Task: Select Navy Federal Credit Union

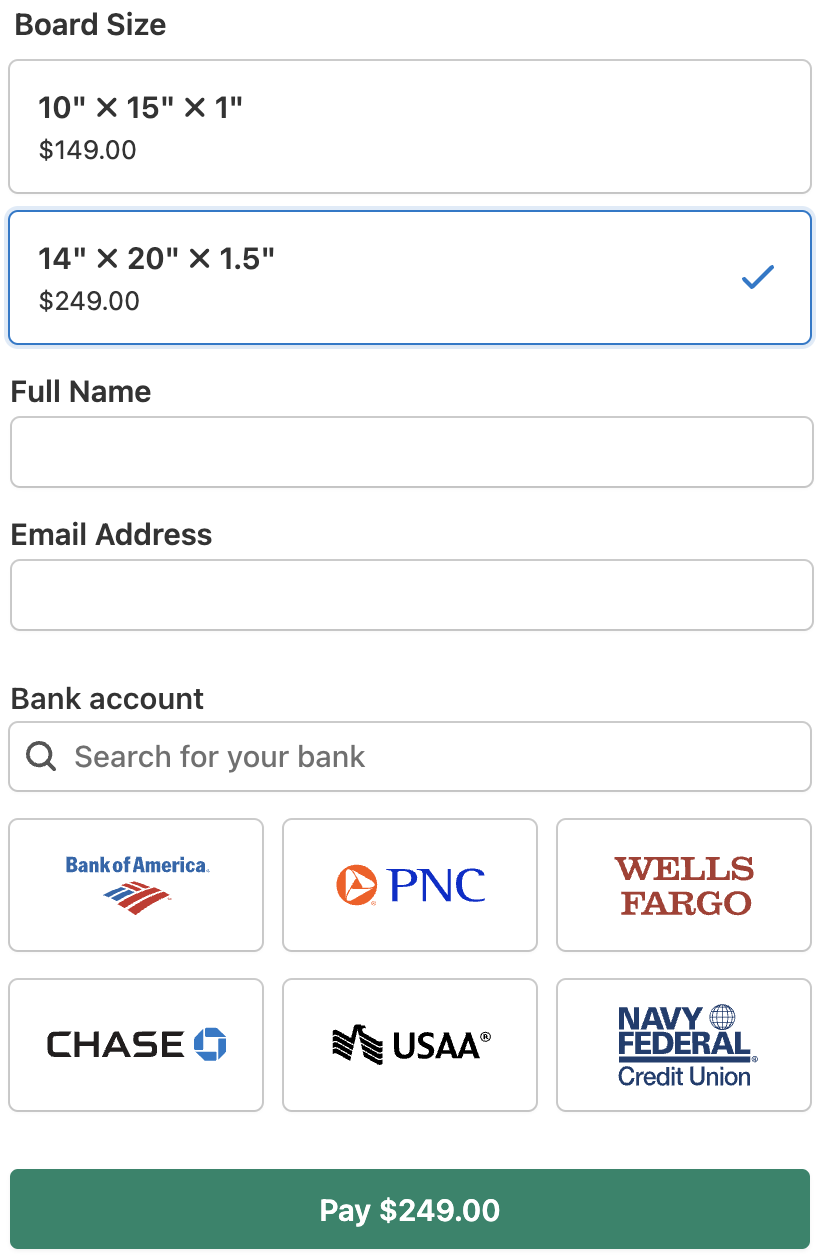Action: tap(684, 1045)
